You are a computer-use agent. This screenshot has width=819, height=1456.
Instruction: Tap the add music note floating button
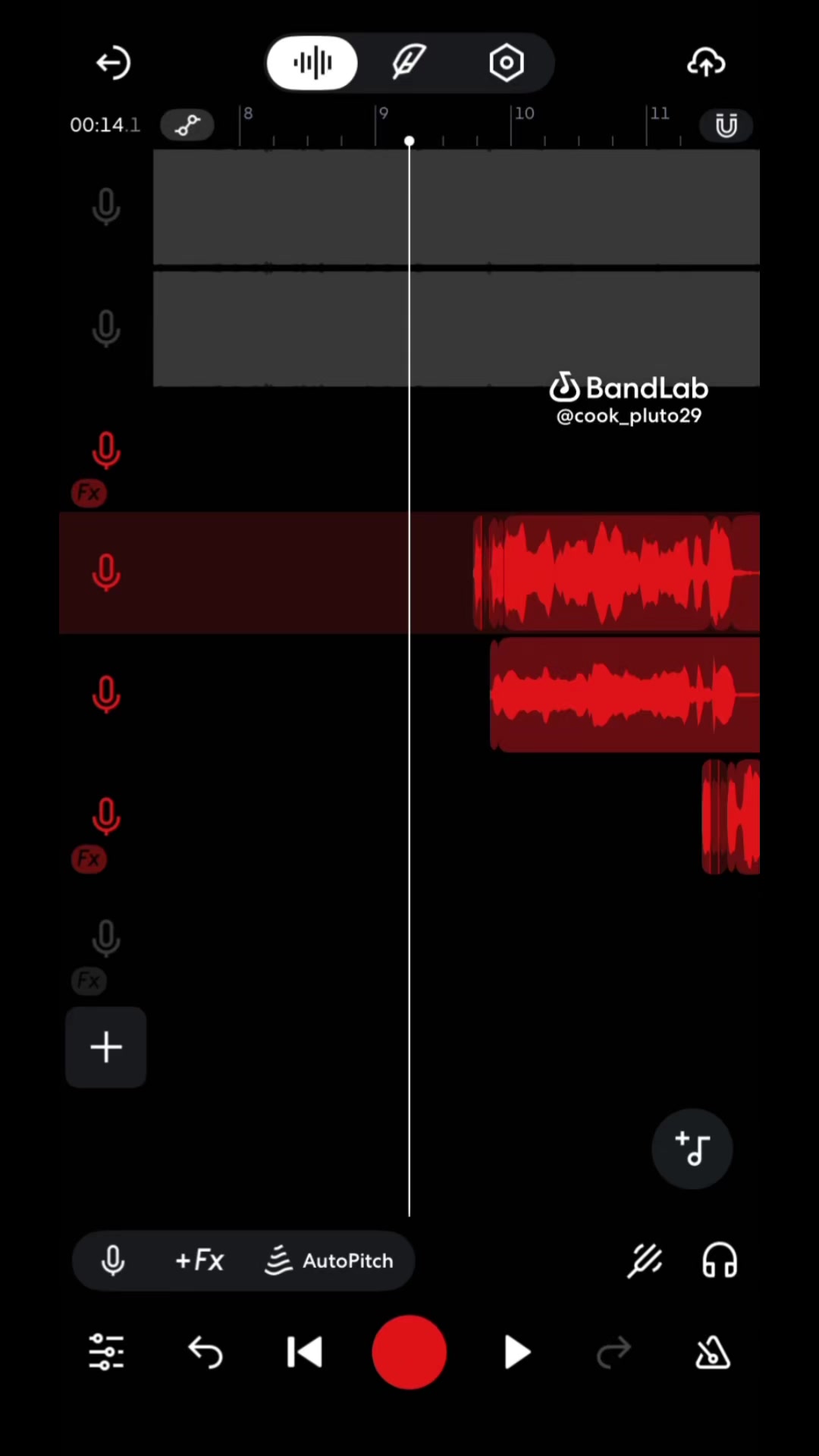[692, 1149]
